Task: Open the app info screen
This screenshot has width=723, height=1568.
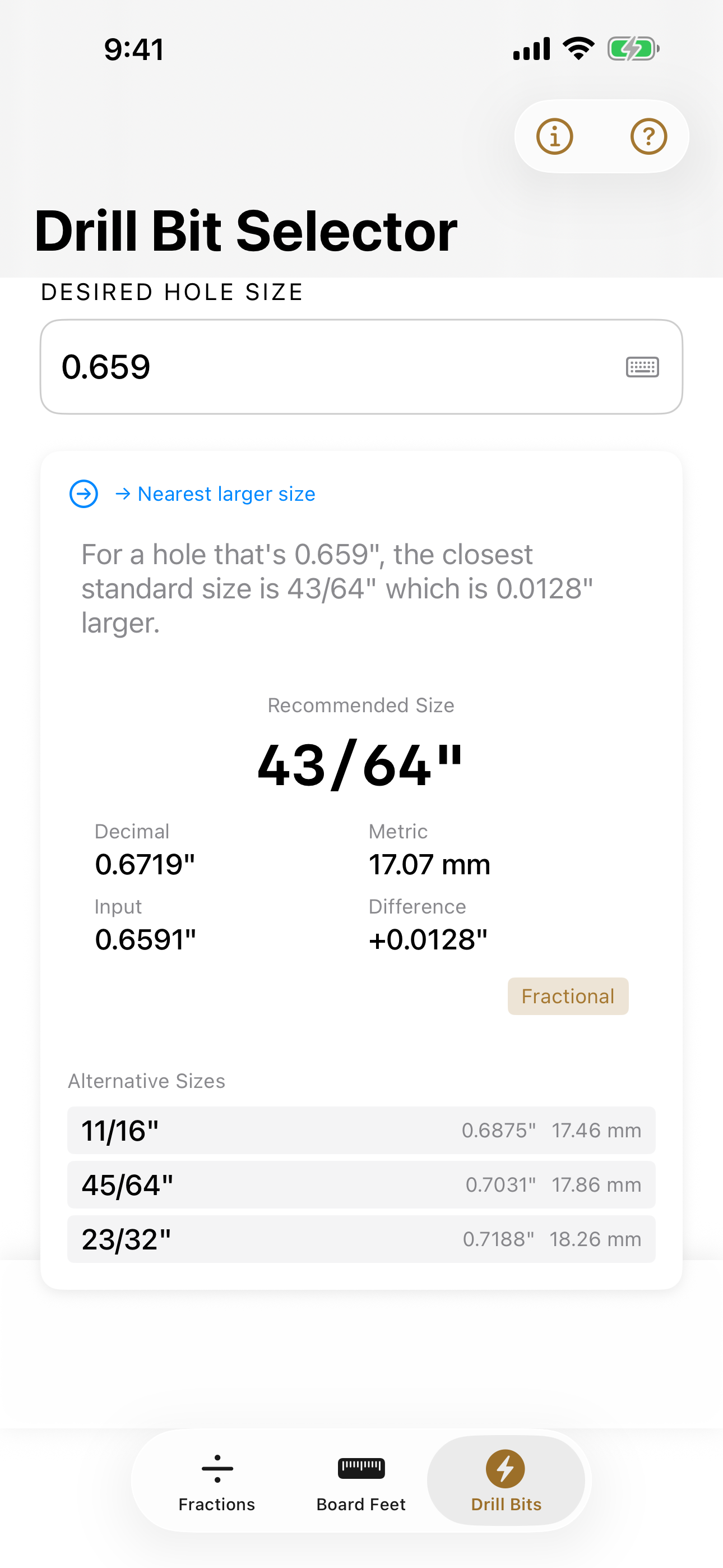Action: [x=554, y=136]
